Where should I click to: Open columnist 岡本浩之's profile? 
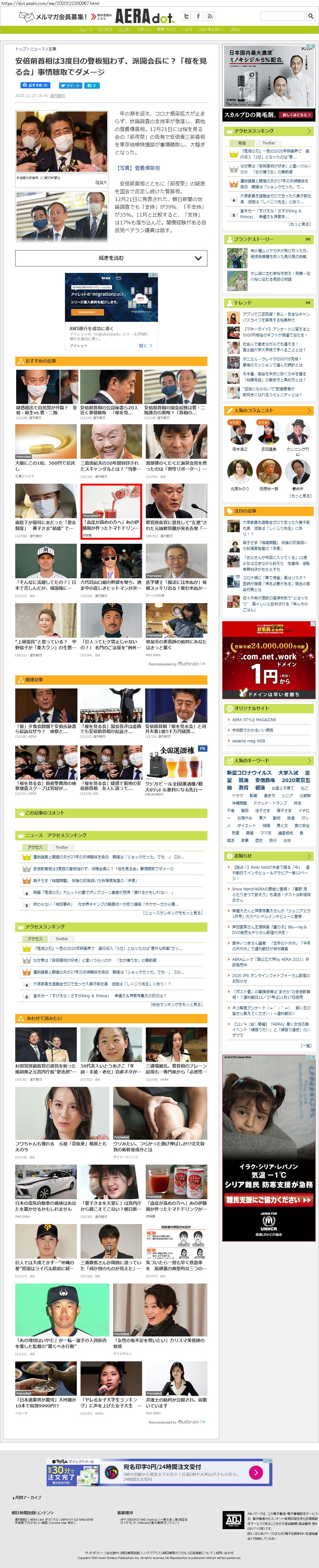239,448
